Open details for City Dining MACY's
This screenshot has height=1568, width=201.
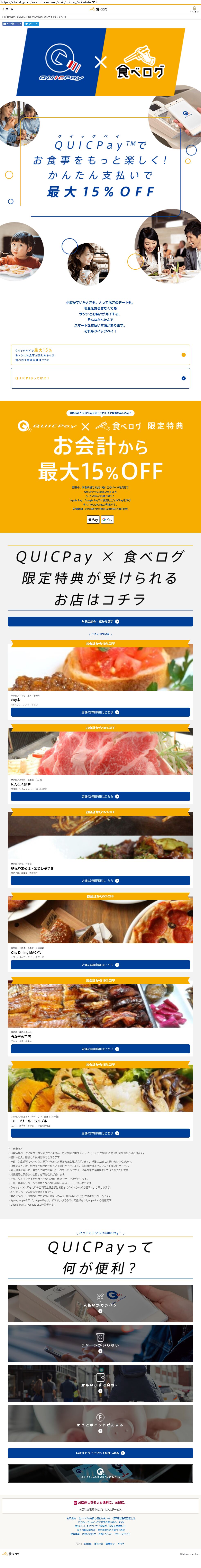pos(100,965)
